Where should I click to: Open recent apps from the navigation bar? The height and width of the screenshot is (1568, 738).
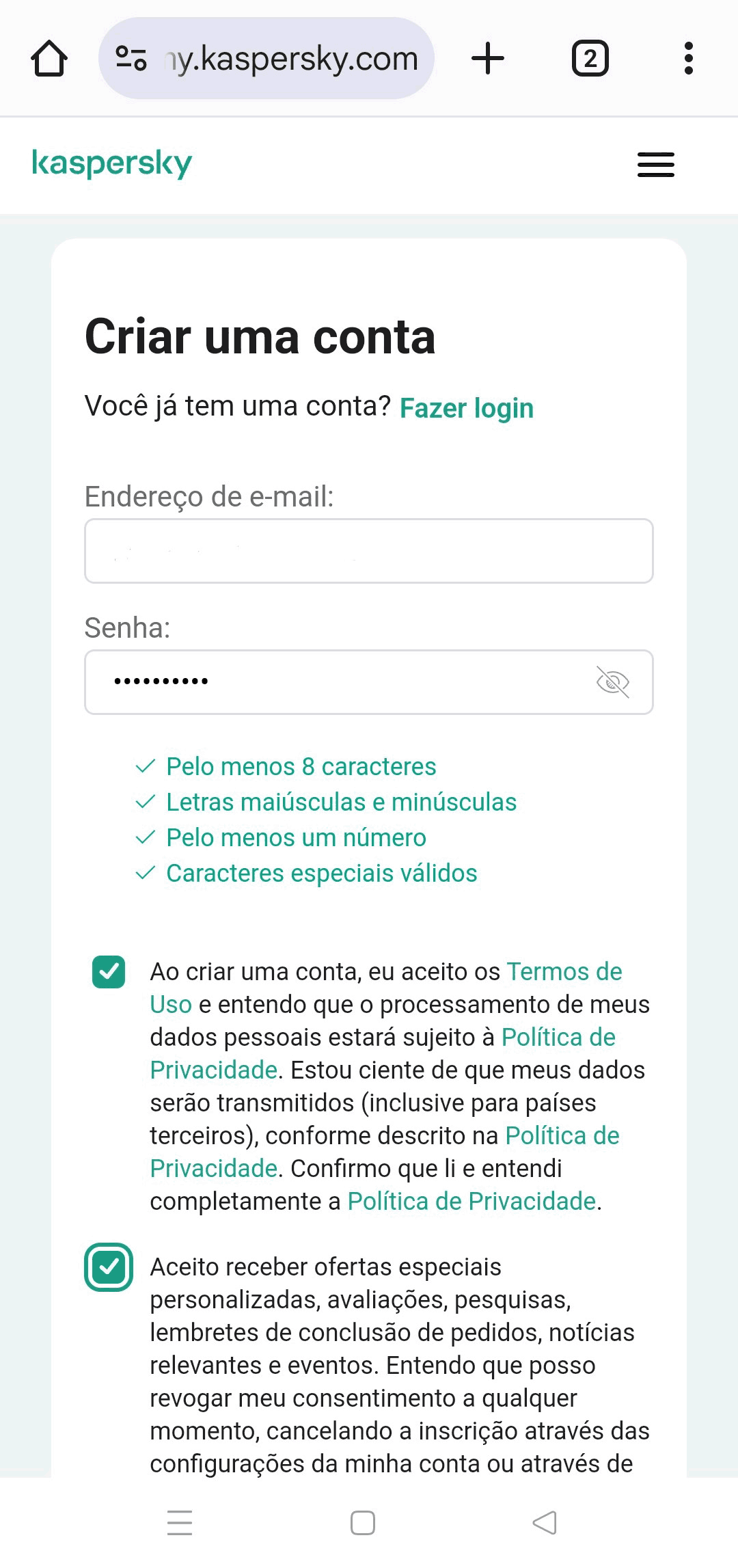pos(180,1523)
